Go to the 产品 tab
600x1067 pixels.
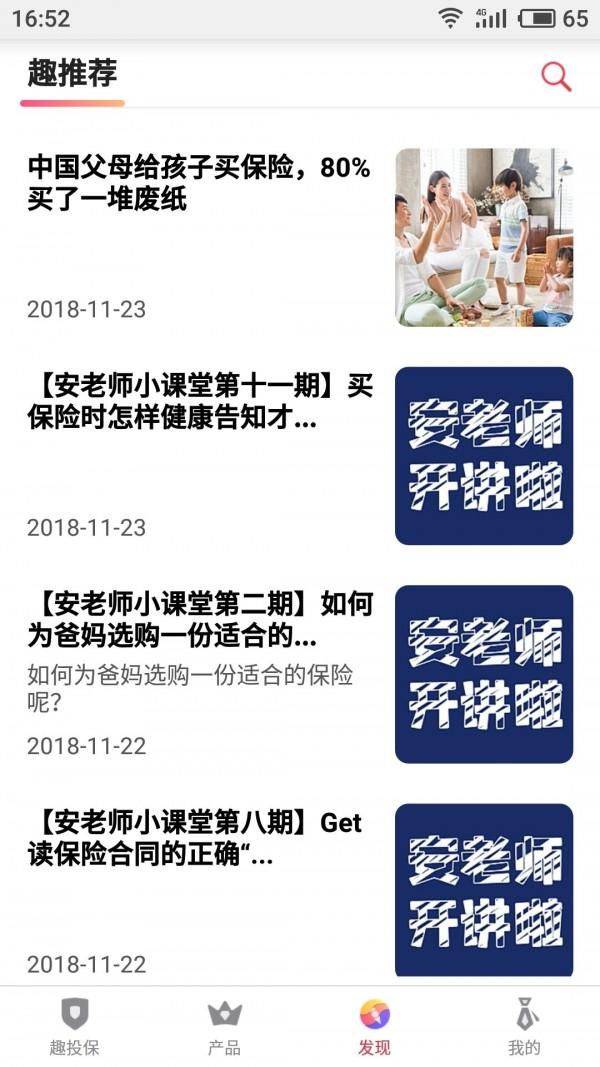tap(224, 1027)
